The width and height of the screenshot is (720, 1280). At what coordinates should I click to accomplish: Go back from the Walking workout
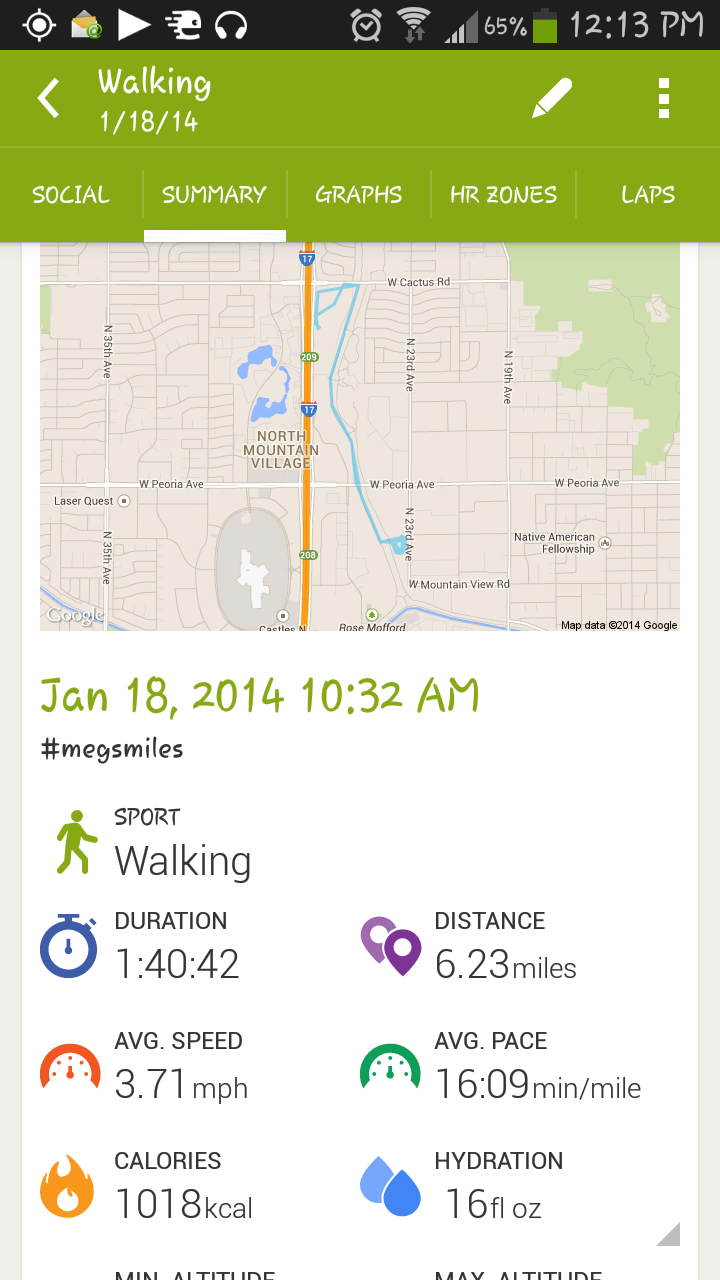coord(48,99)
